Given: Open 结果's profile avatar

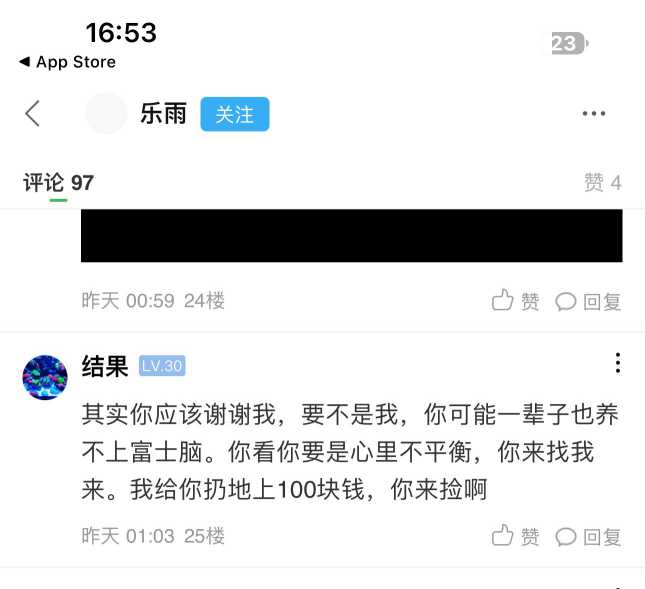Looking at the screenshot, I should tap(45, 377).
